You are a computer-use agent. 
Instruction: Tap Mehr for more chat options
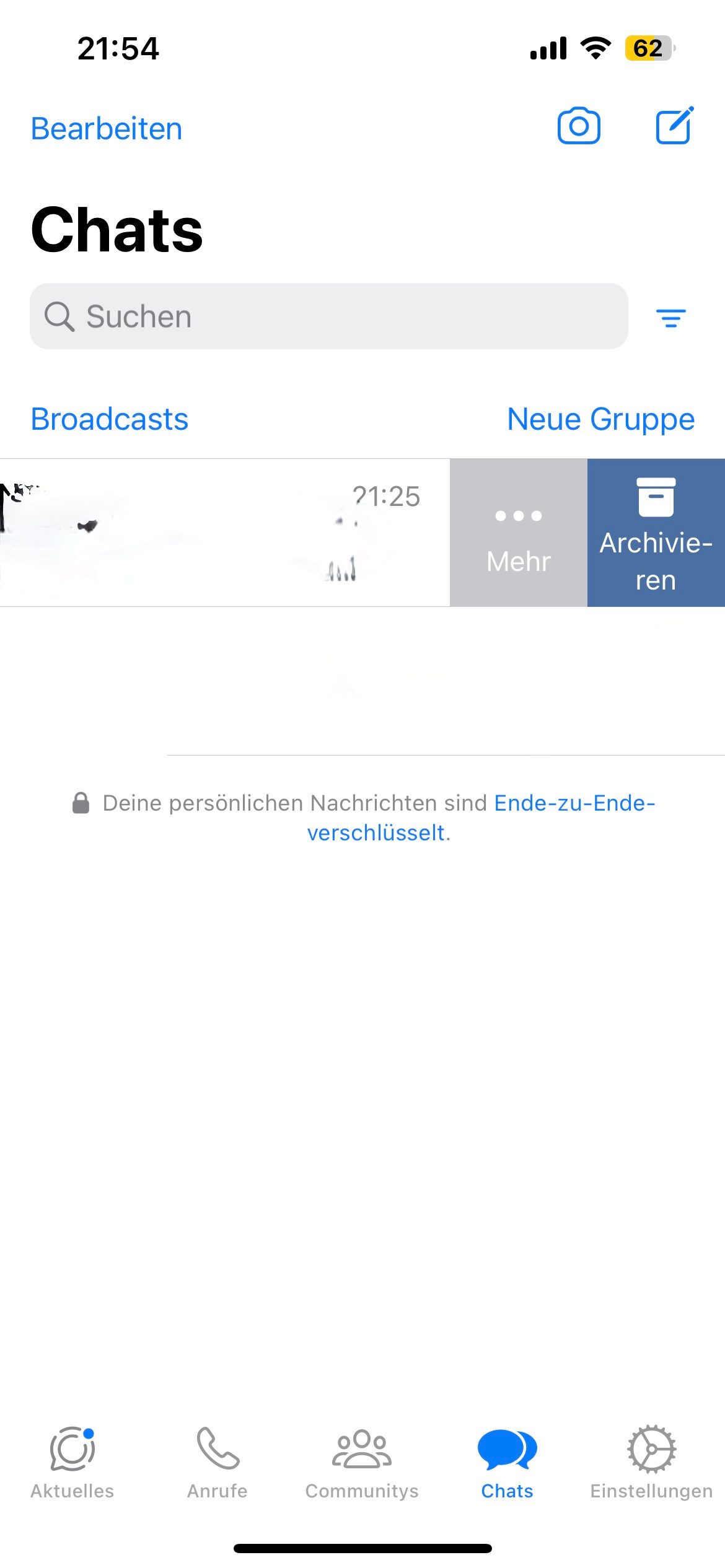pos(519,533)
